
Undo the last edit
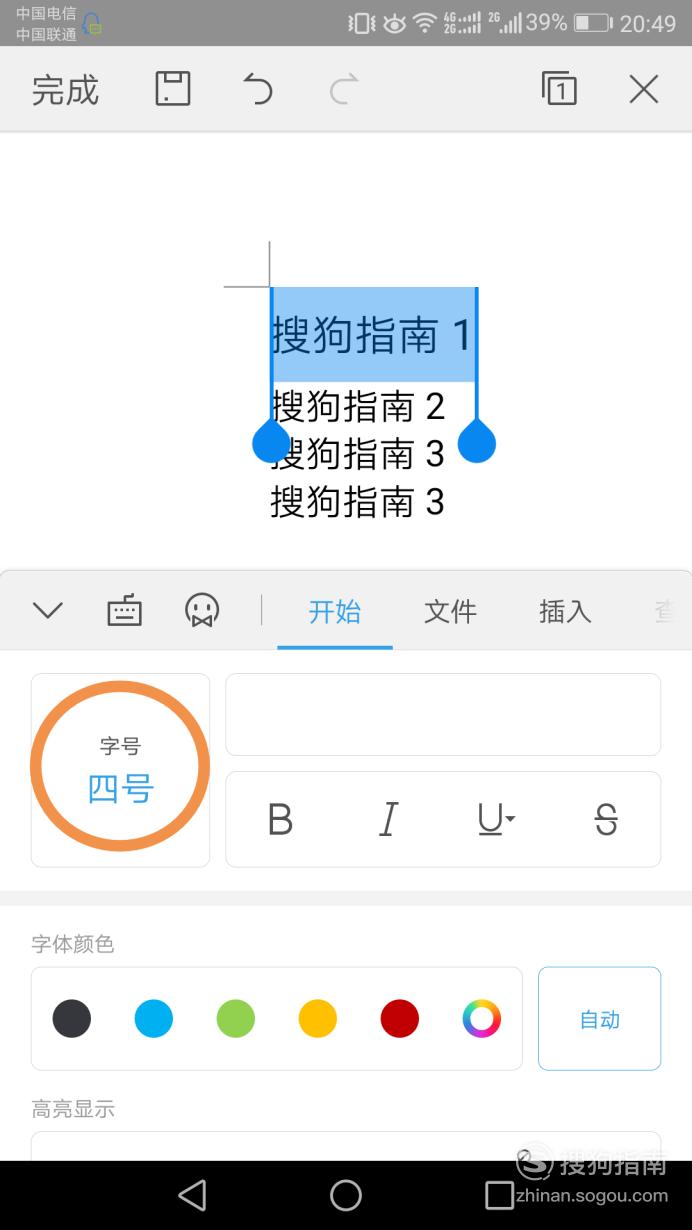pyautogui.click(x=258, y=90)
